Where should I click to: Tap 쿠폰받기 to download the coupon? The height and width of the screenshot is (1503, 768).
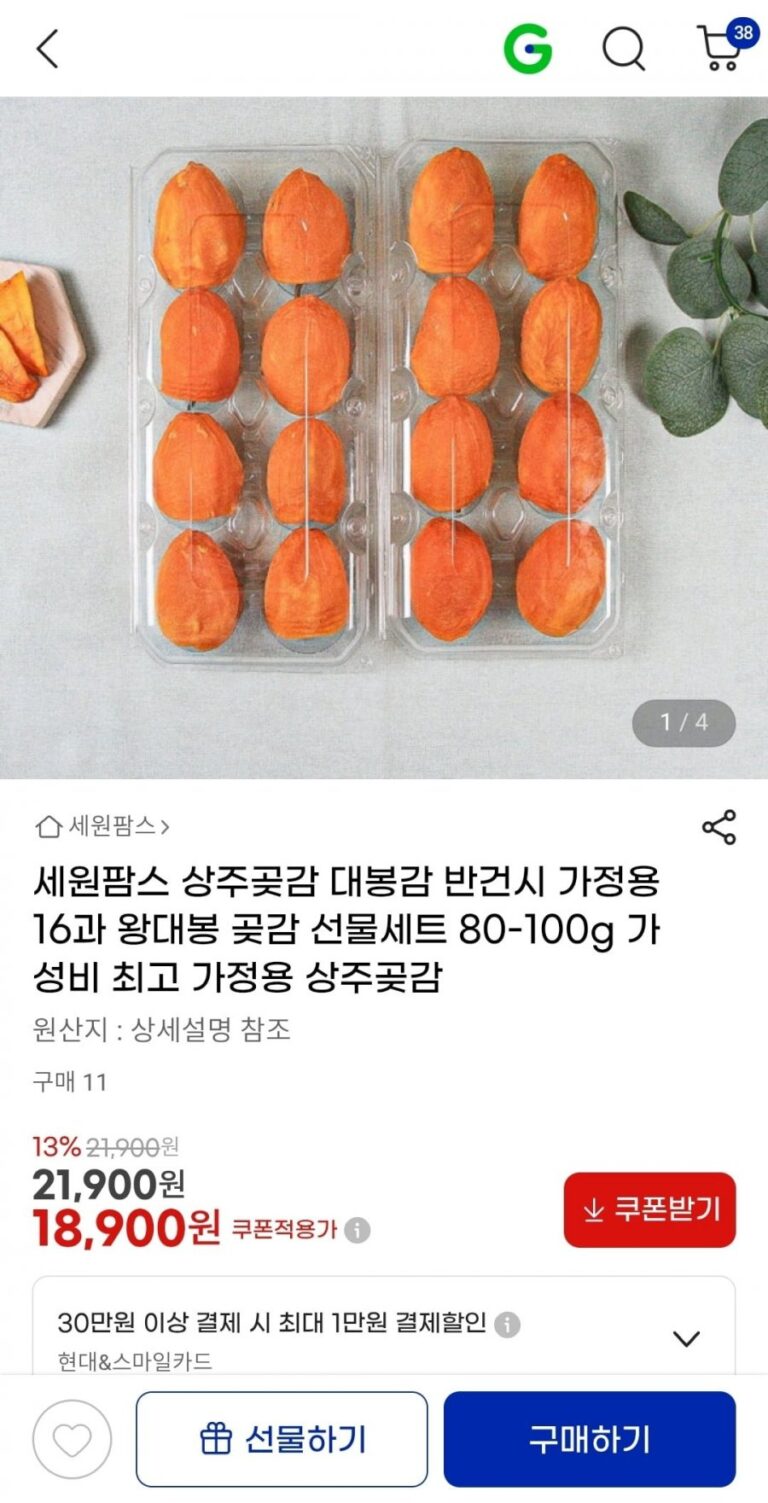649,1210
